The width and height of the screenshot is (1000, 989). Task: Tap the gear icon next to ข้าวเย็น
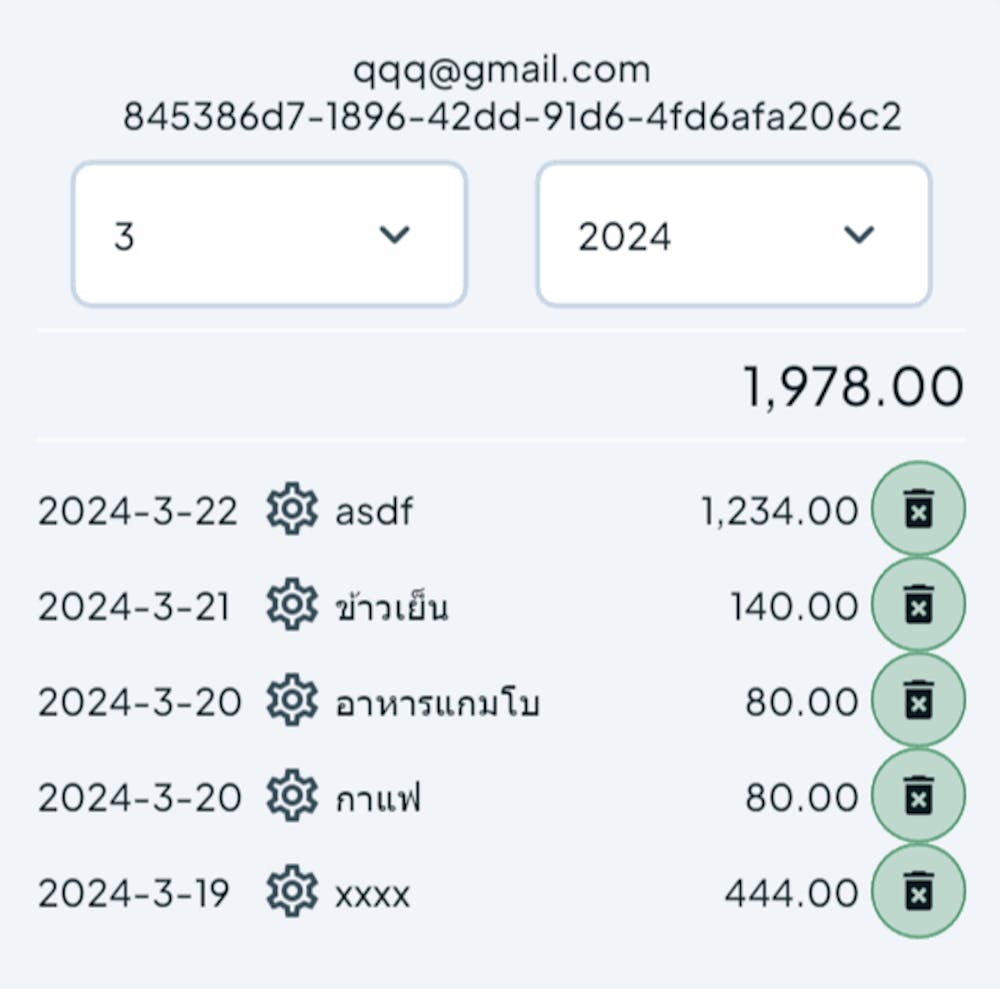click(292, 605)
